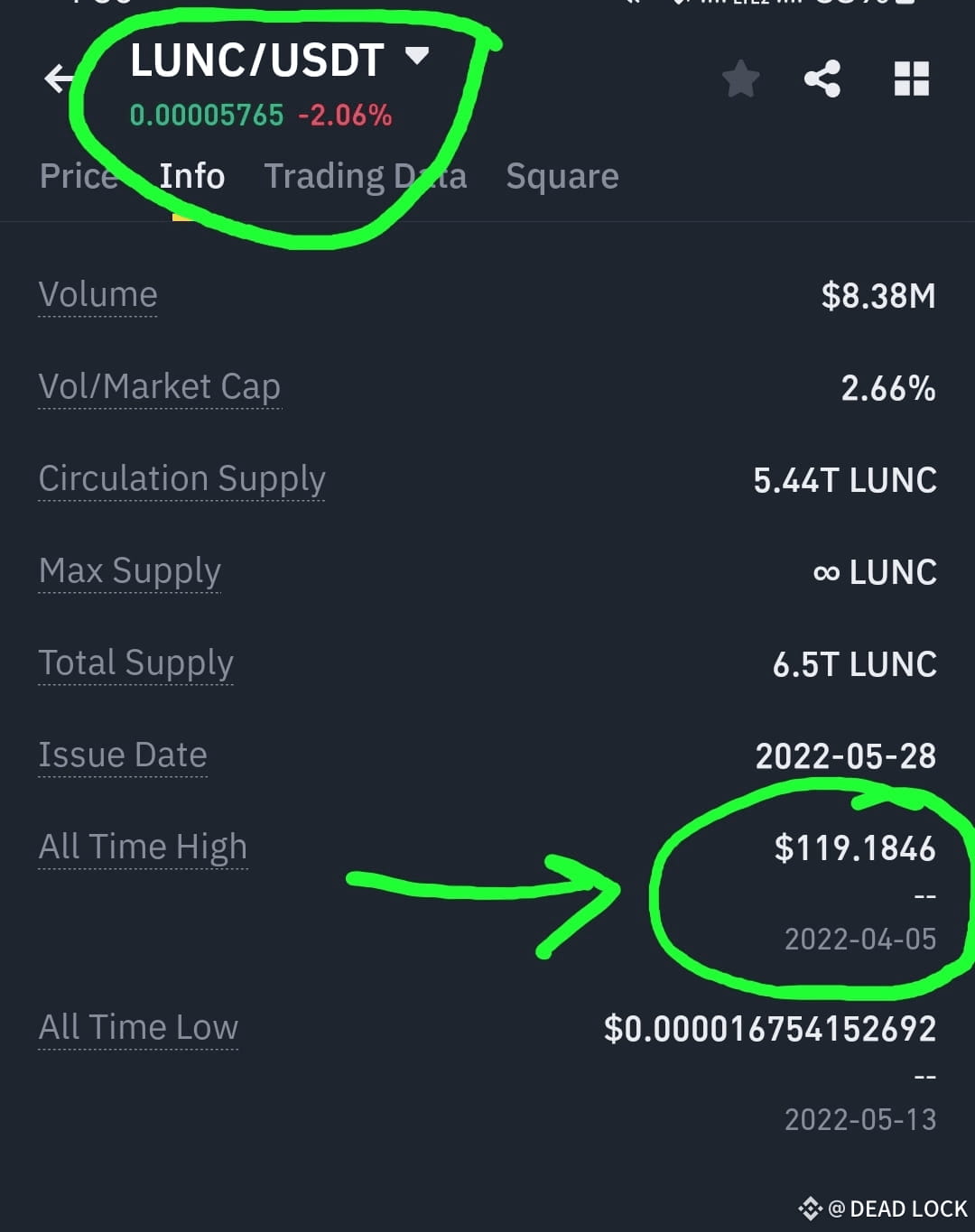Select the Info tab

(191, 176)
